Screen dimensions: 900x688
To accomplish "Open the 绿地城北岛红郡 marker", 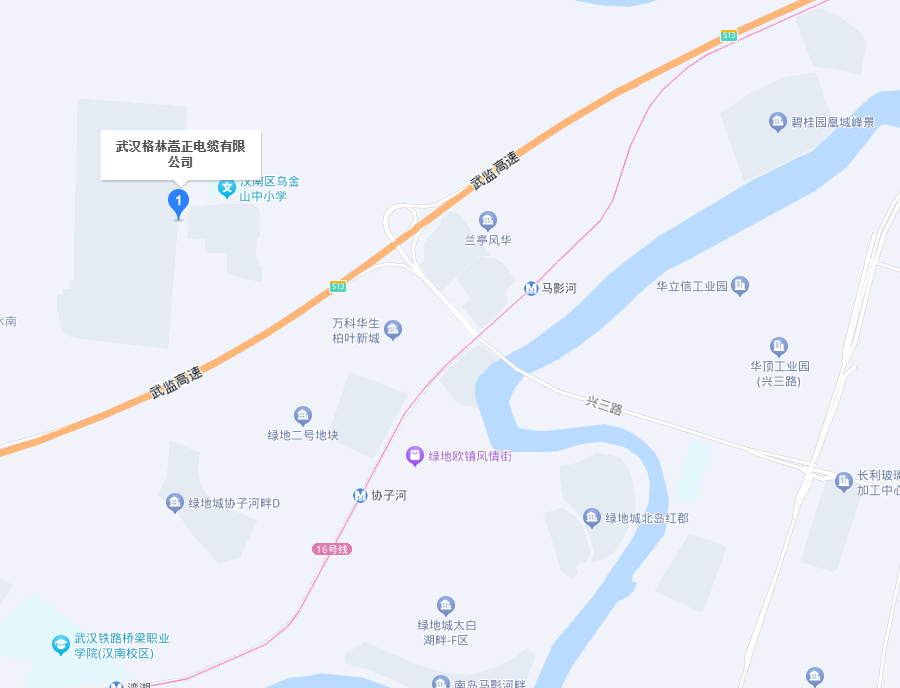I will point(592,517).
